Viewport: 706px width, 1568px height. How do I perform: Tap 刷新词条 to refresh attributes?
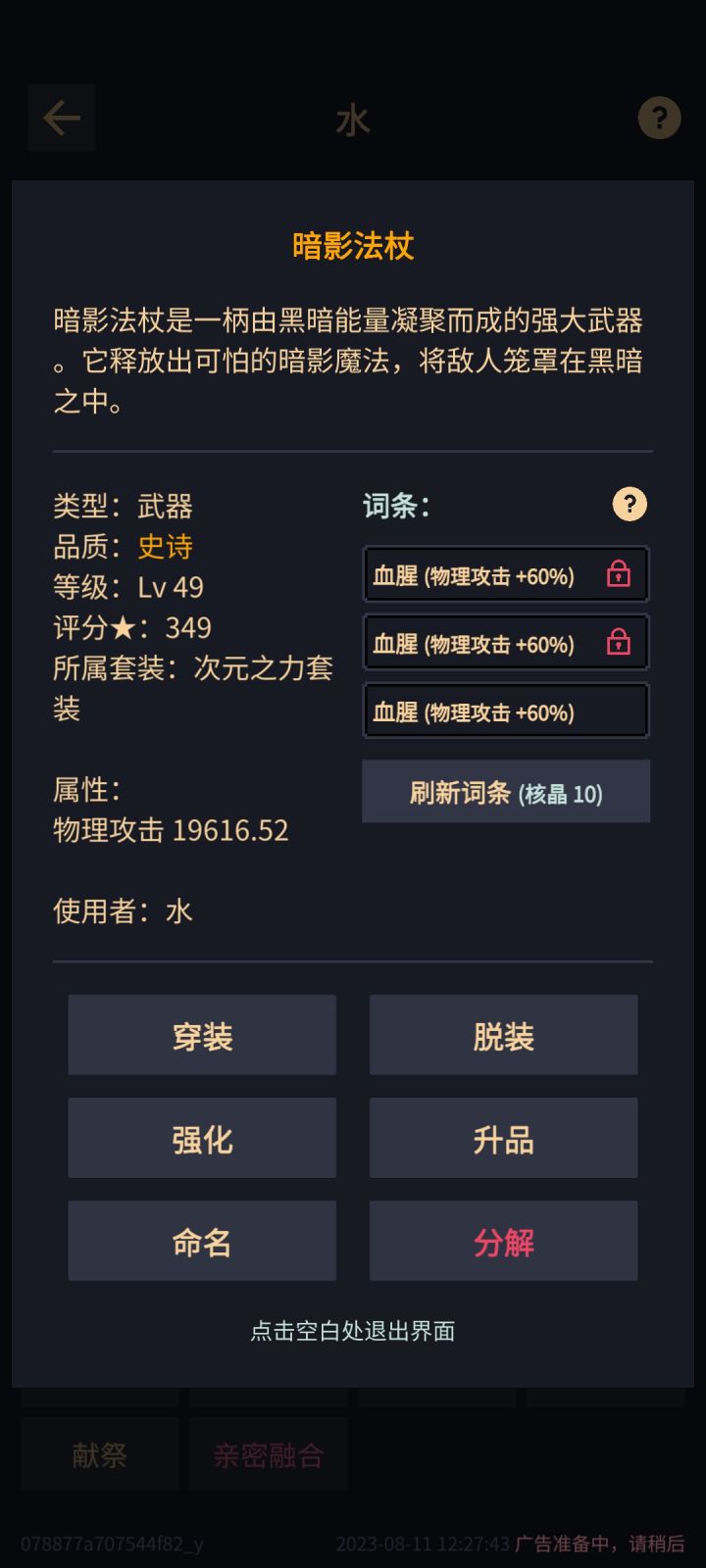506,792
